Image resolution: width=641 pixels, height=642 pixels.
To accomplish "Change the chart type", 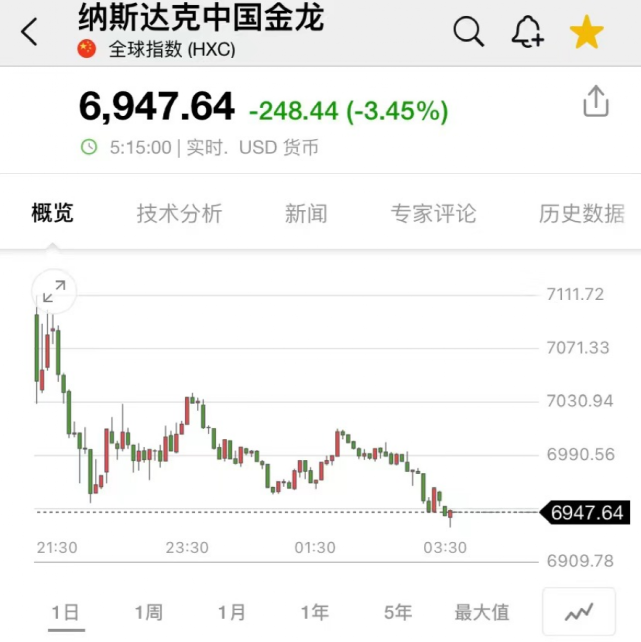I will tap(577, 611).
